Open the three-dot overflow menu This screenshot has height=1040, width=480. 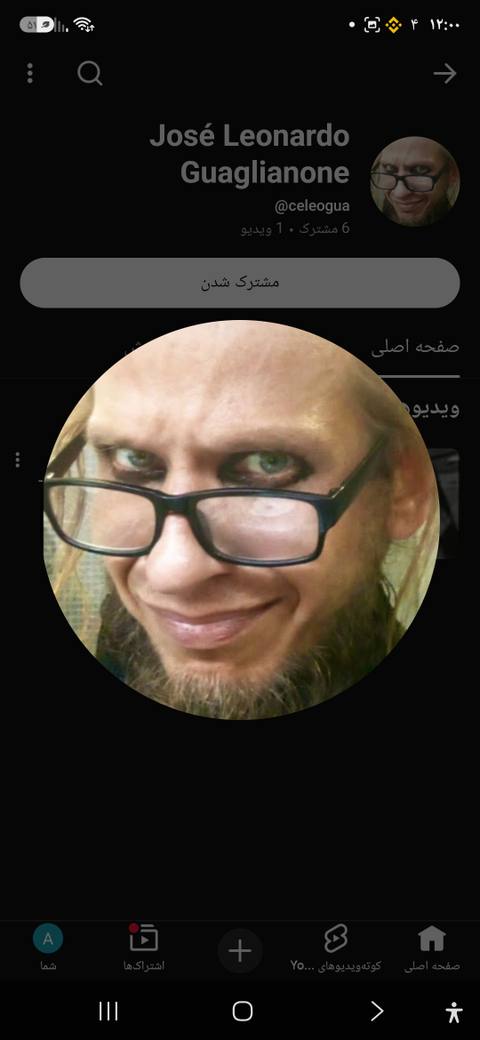30,73
